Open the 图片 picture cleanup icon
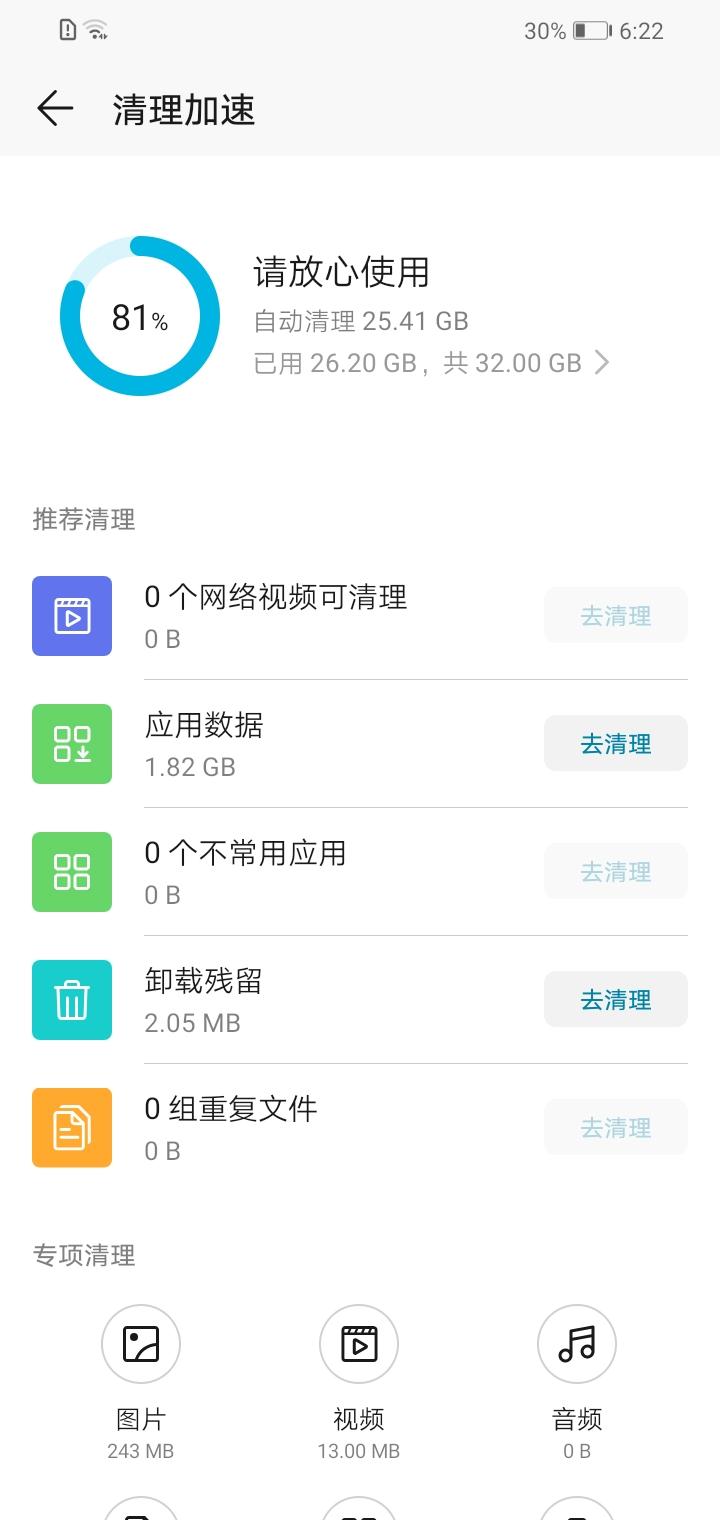 140,1344
